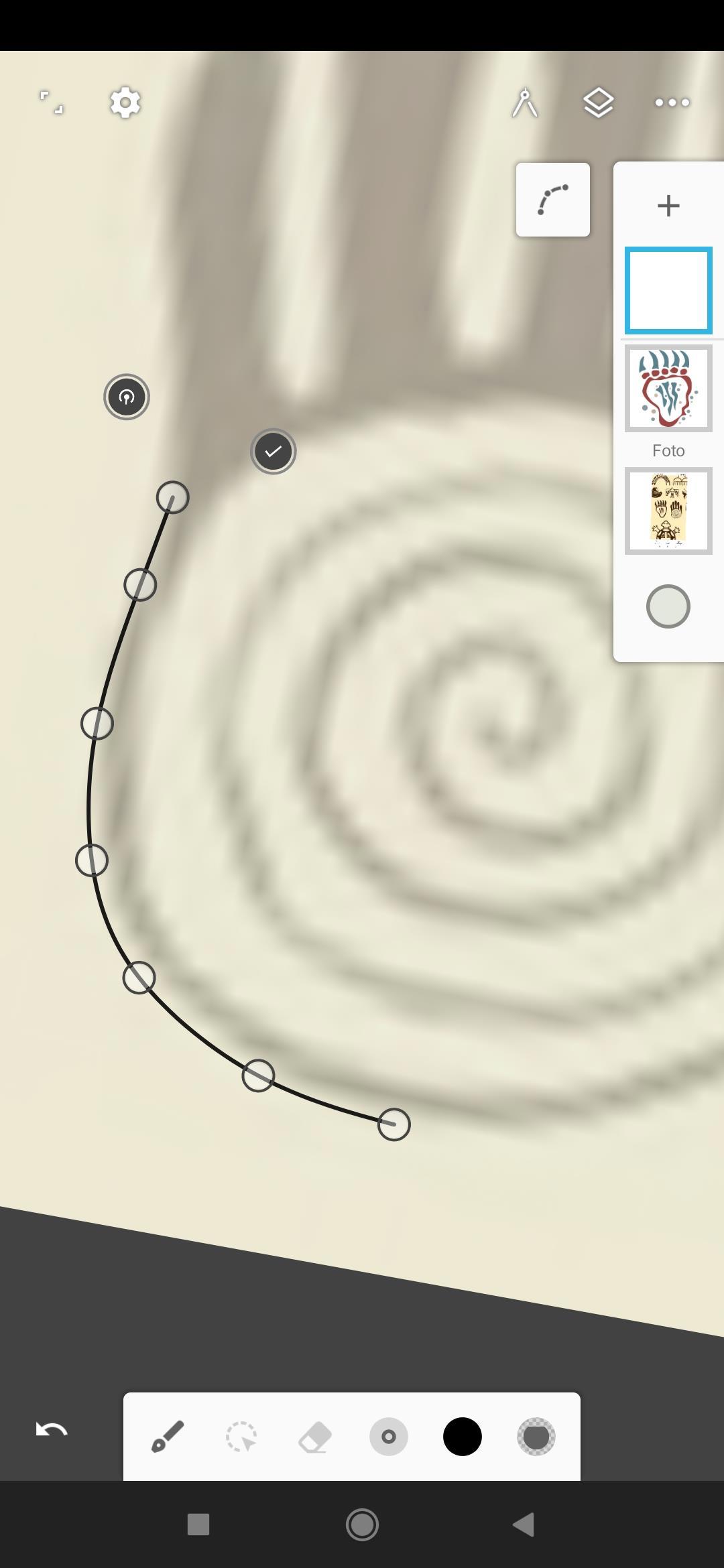Select the bear paw layer

point(668,388)
